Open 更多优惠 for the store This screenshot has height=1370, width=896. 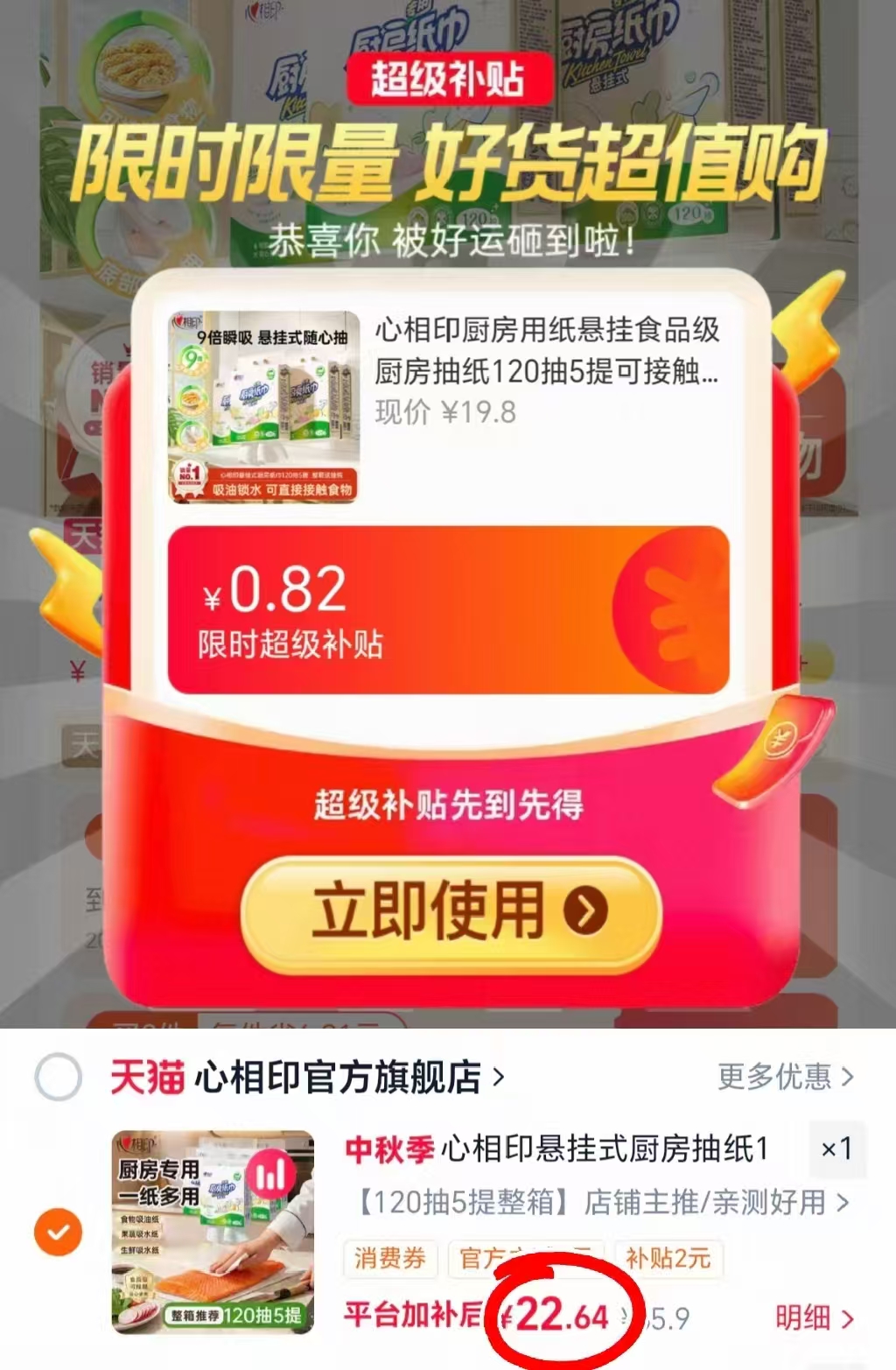[785, 1077]
